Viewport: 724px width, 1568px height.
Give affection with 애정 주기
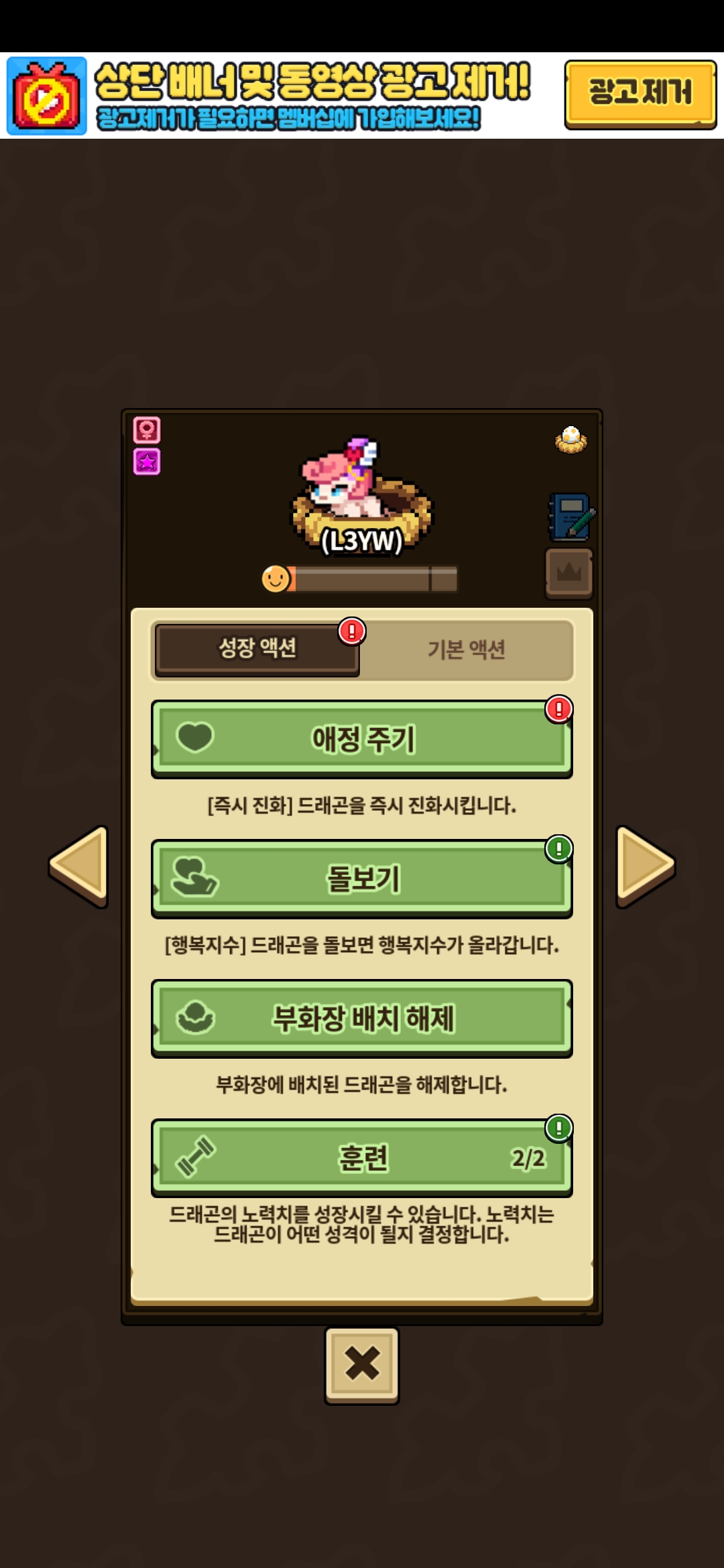tap(362, 739)
